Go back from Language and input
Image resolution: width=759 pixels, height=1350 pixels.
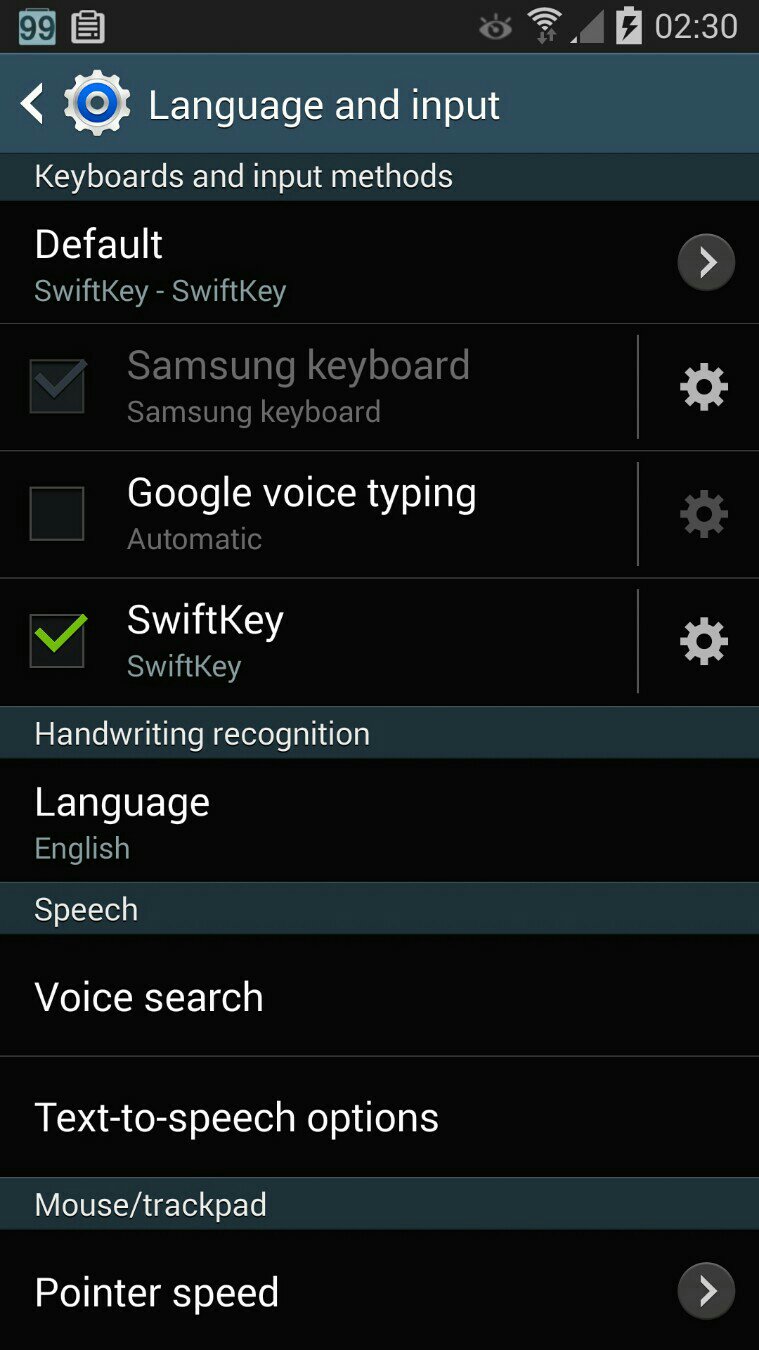coord(34,104)
